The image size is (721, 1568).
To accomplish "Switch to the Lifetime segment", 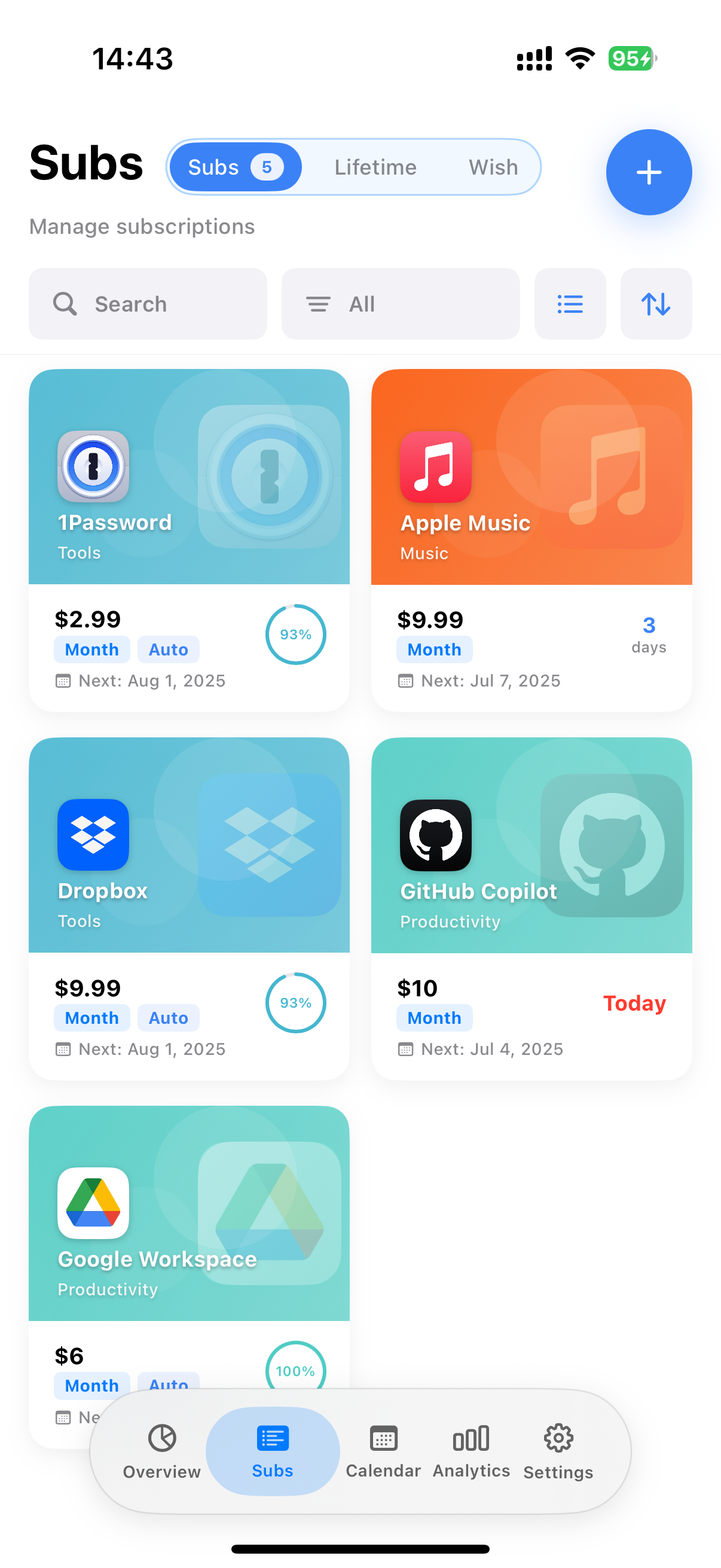I will (375, 167).
